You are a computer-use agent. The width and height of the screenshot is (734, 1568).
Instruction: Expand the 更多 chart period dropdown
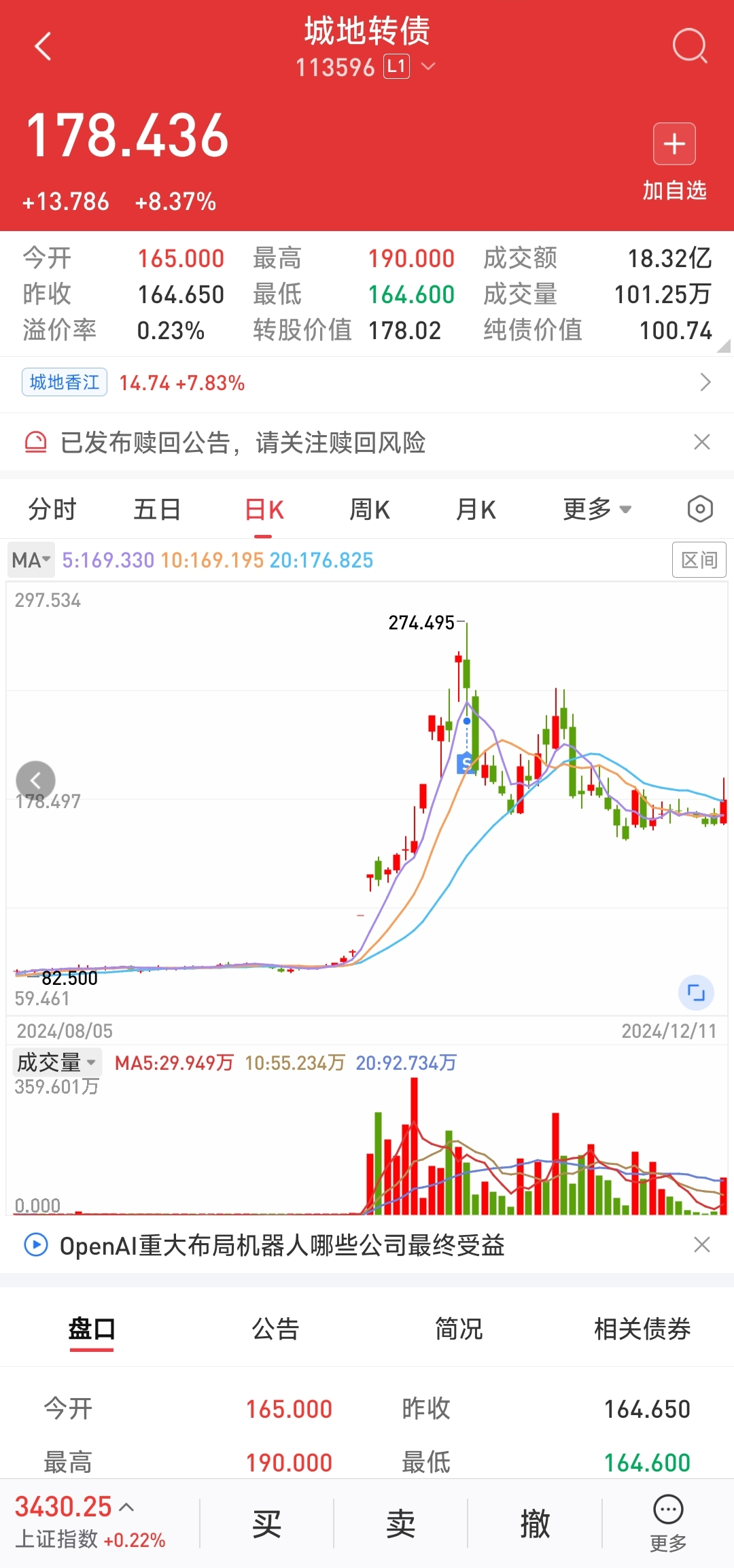coord(597,509)
